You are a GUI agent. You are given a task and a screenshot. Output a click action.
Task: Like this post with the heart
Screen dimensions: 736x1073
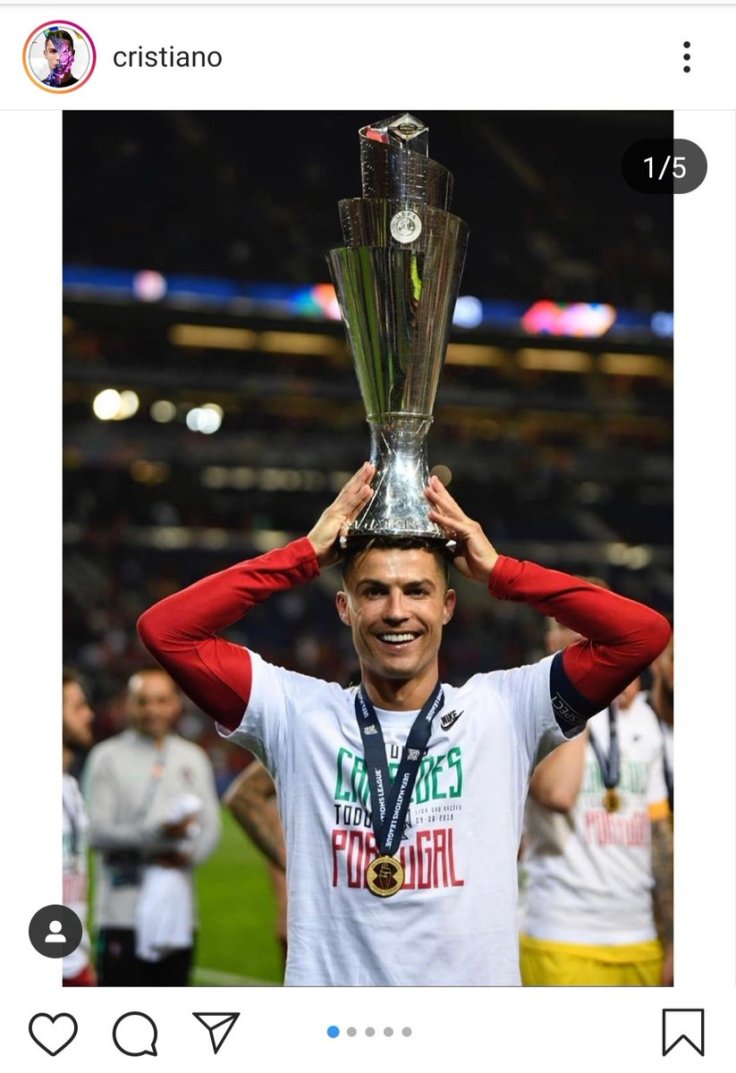(53, 1033)
